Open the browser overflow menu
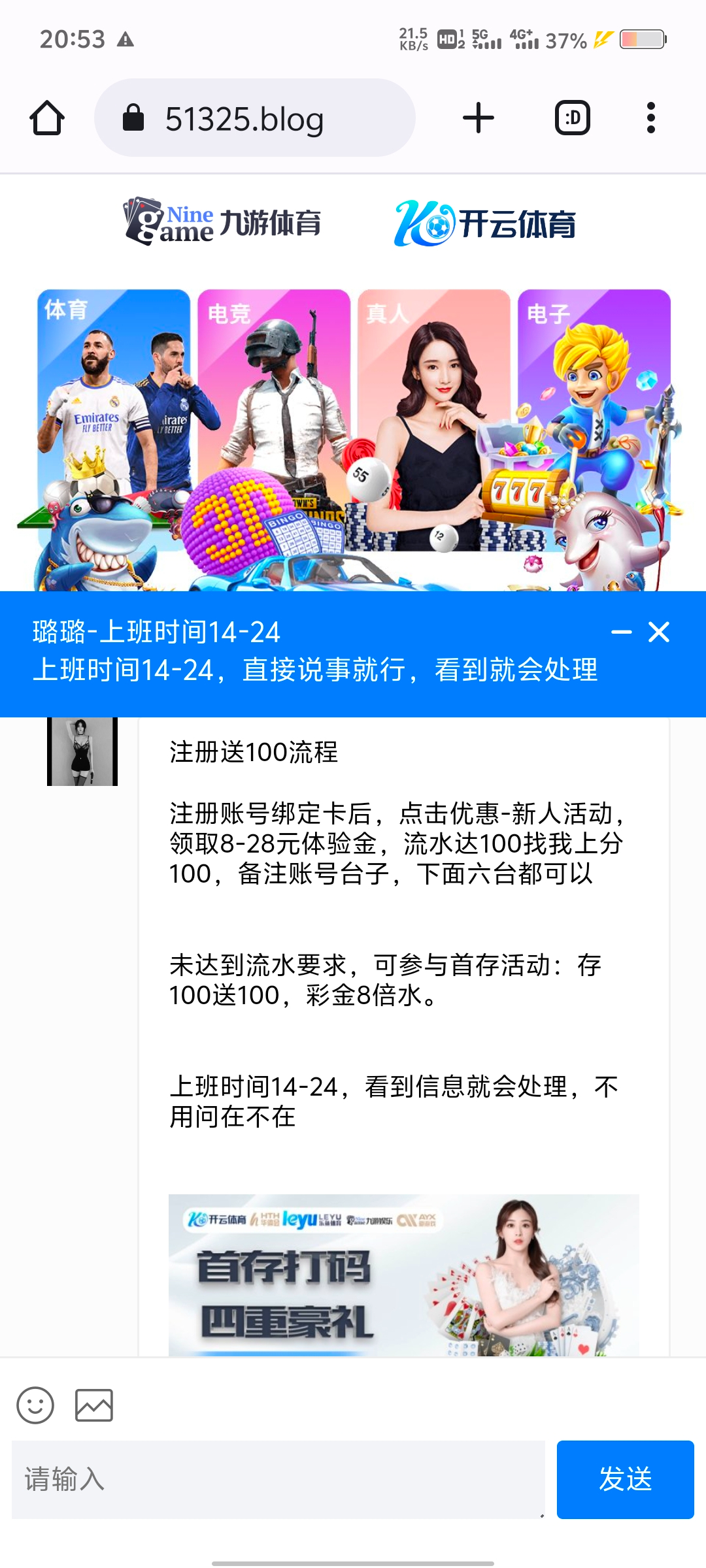This screenshot has height=1568, width=706. coord(650,118)
